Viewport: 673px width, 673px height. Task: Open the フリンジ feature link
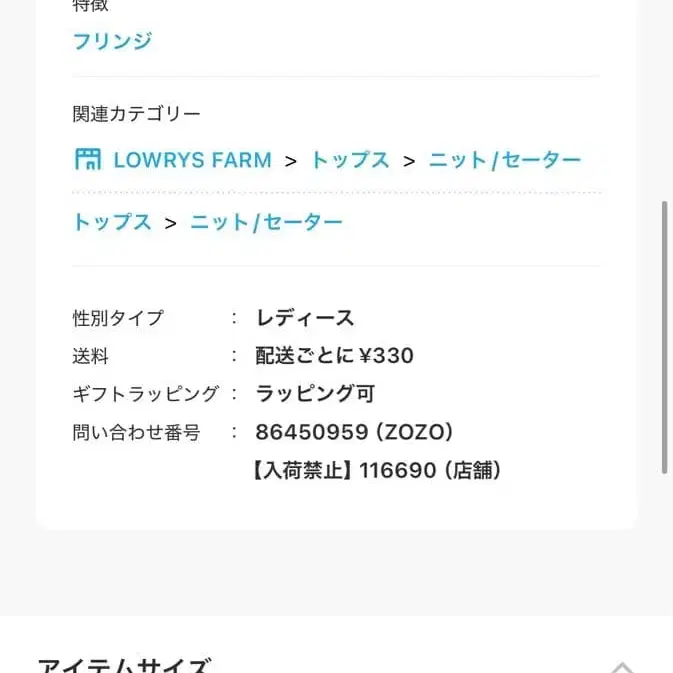(x=112, y=41)
